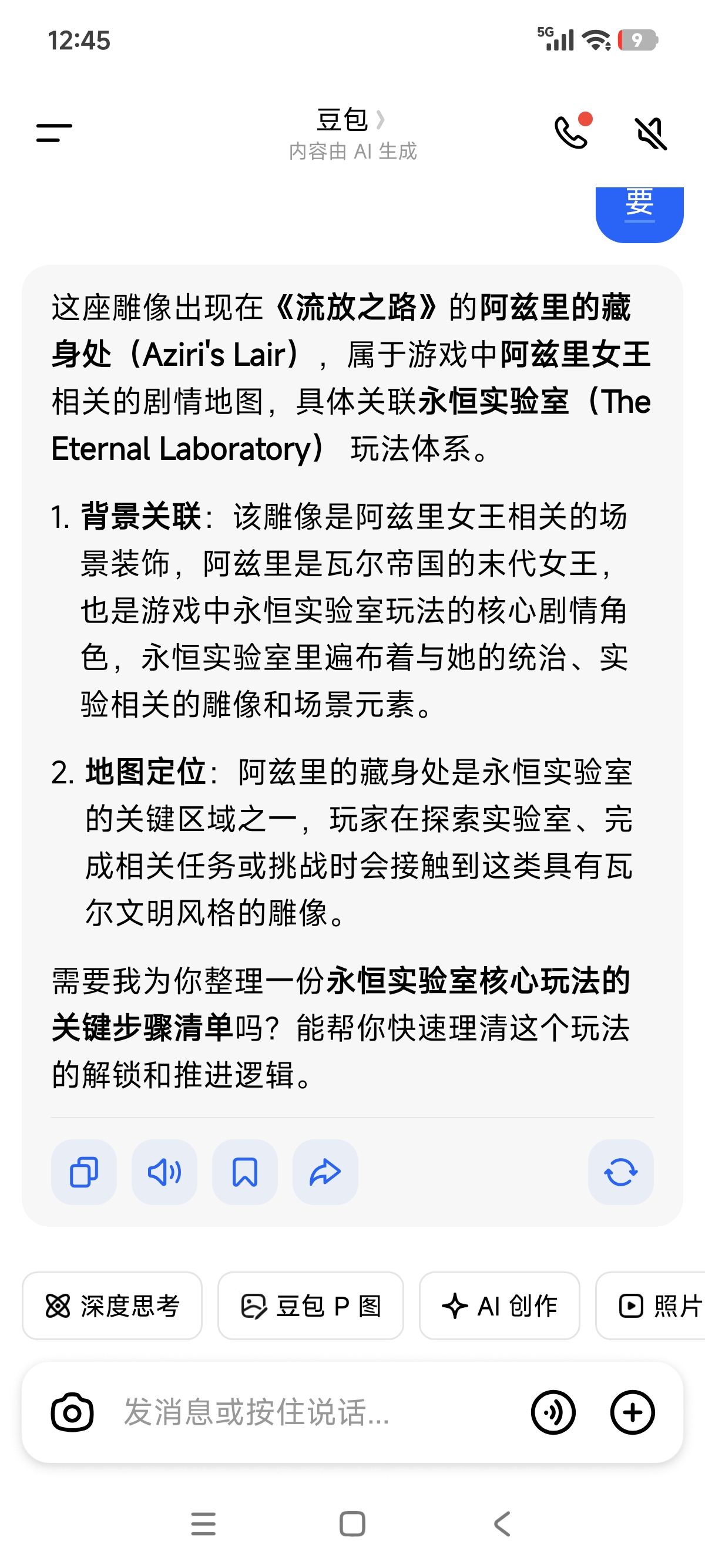Open the side menu drawer
This screenshot has height=1568, width=705.
tap(54, 132)
